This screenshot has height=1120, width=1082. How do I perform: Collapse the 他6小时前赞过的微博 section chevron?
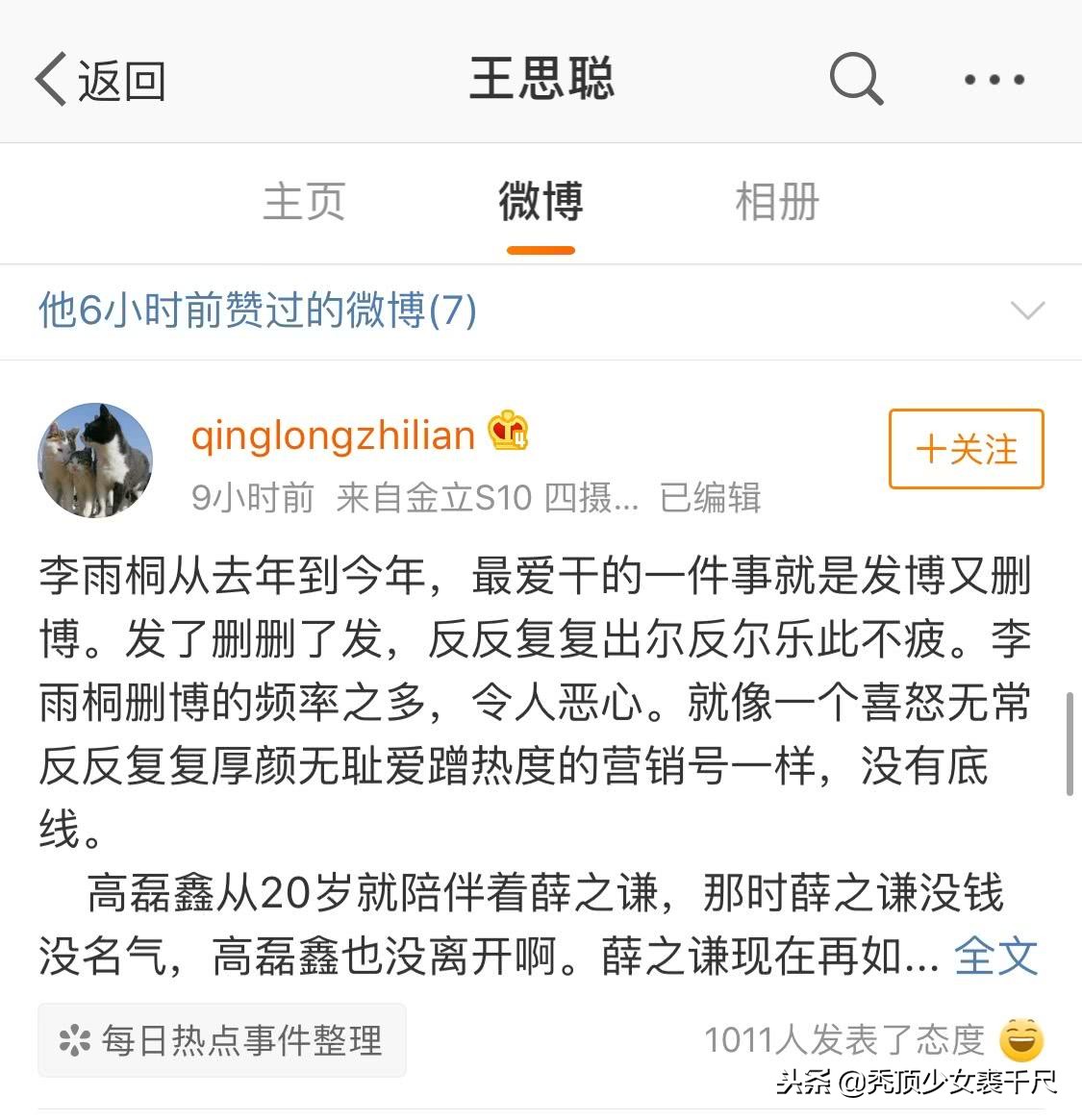point(1028,311)
